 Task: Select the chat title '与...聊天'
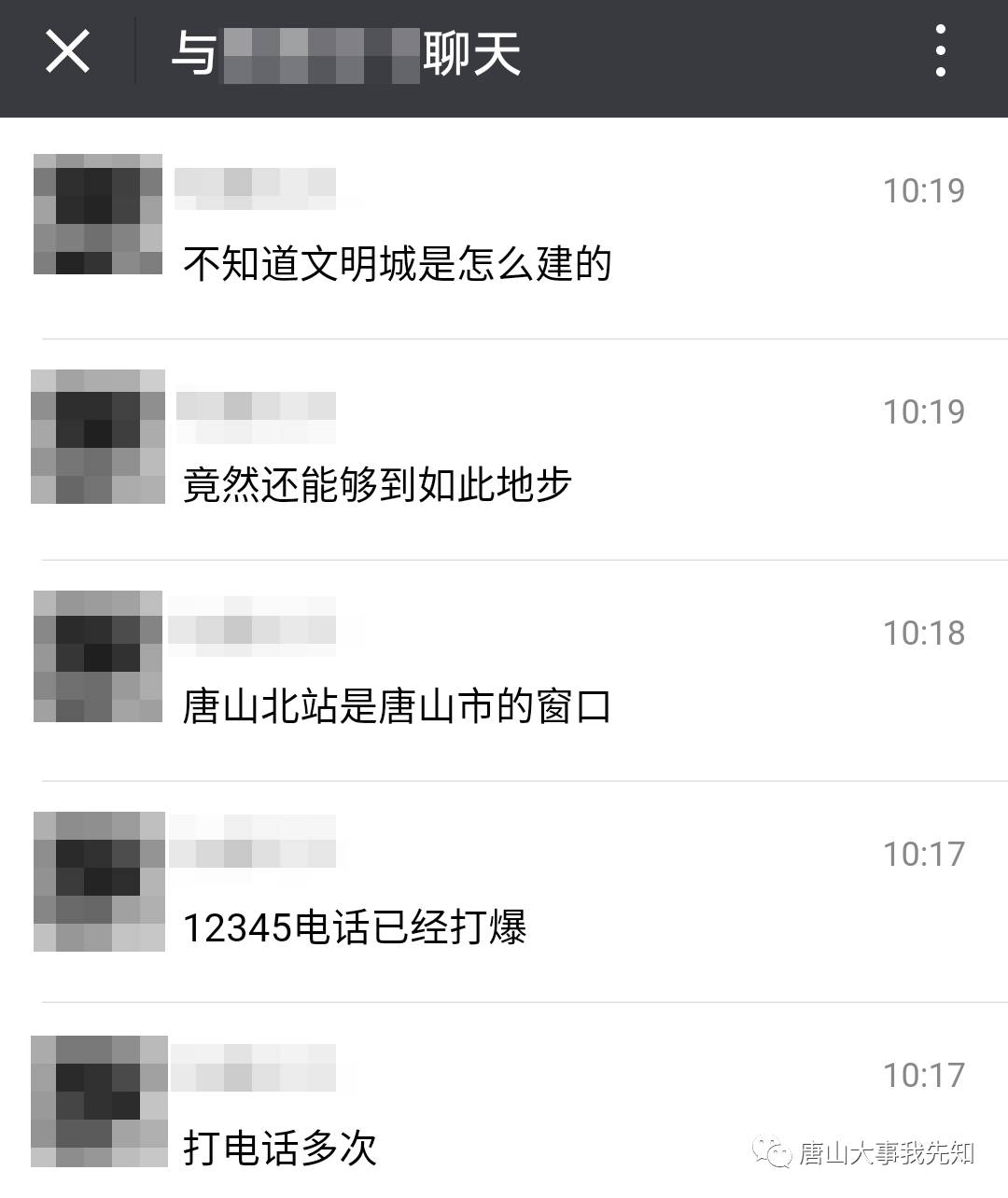click(345, 53)
